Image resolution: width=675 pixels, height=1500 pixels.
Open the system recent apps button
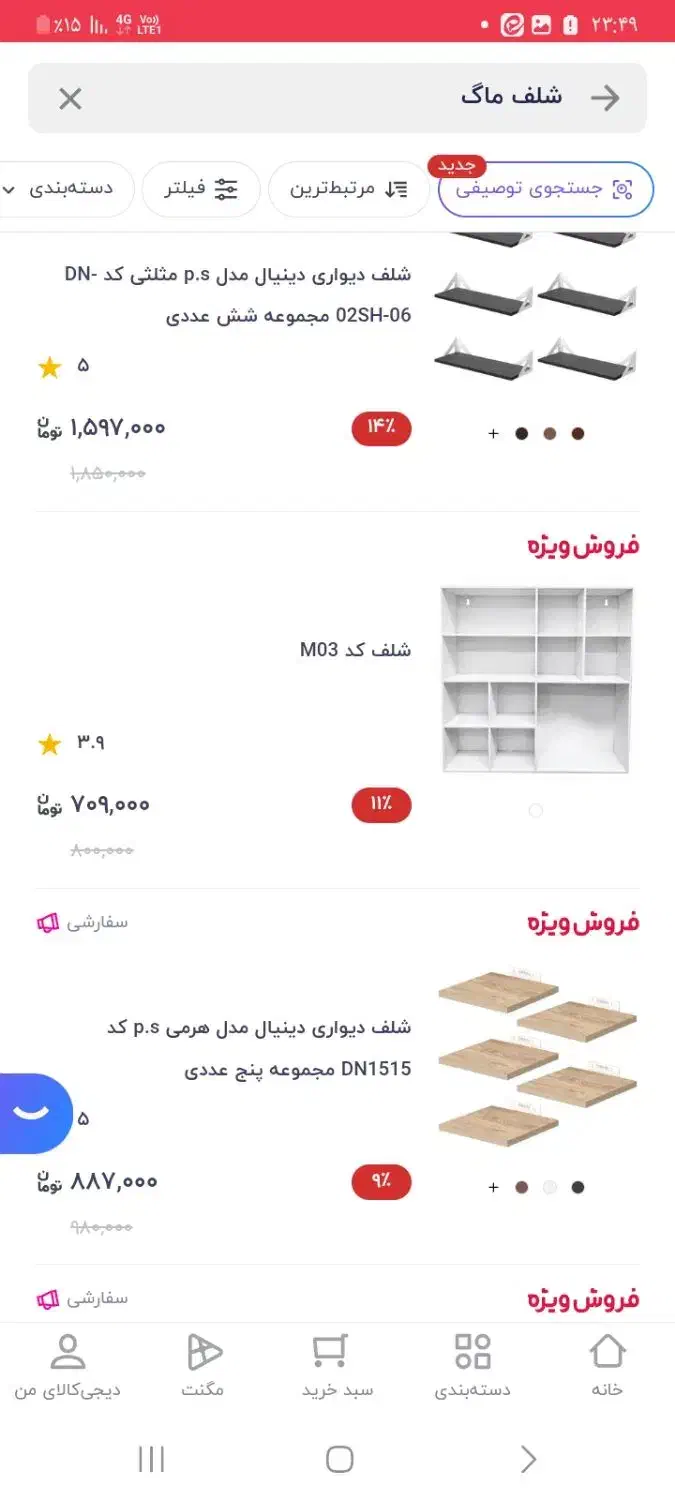coord(151,1459)
